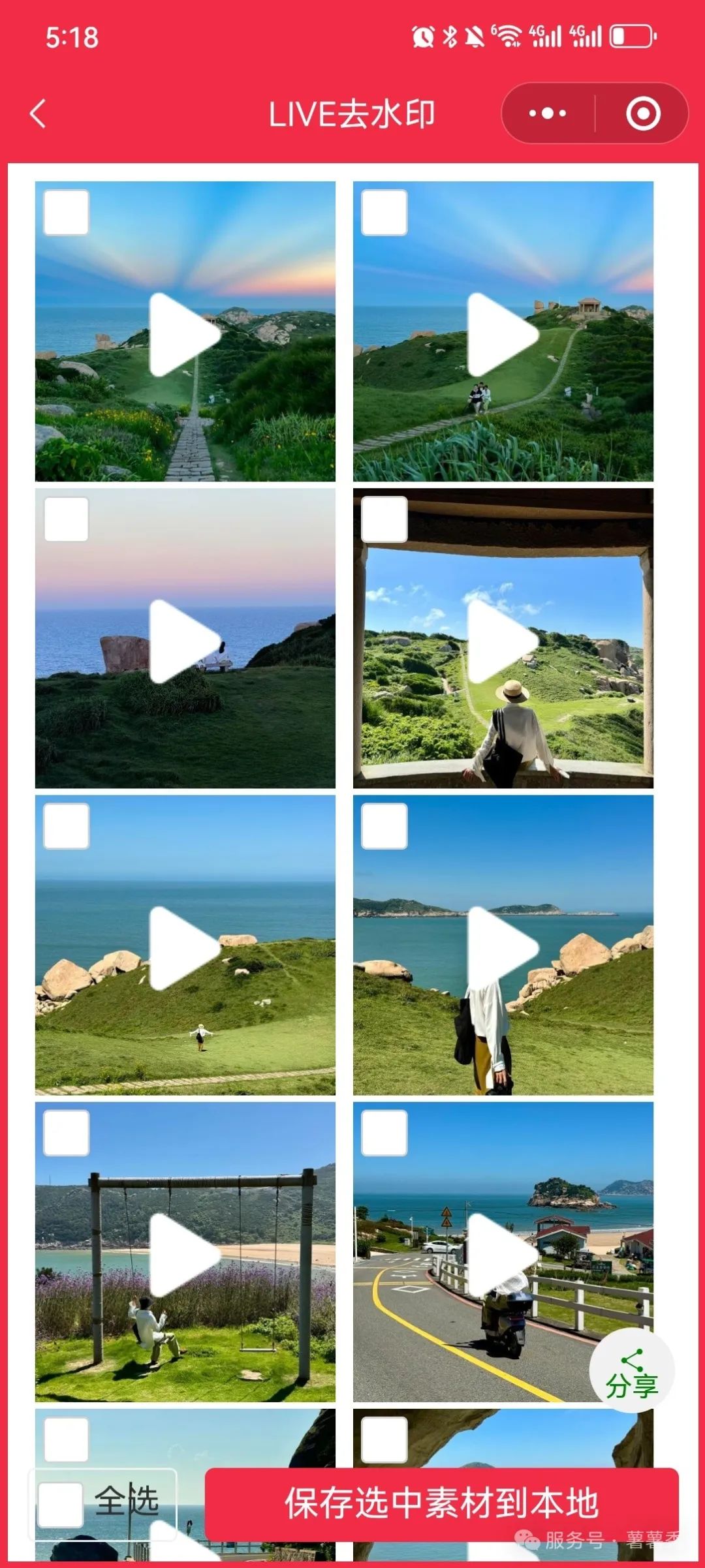Screen dimensions: 705x1568
Task: Close the mini program with the circle button
Action: tap(643, 114)
